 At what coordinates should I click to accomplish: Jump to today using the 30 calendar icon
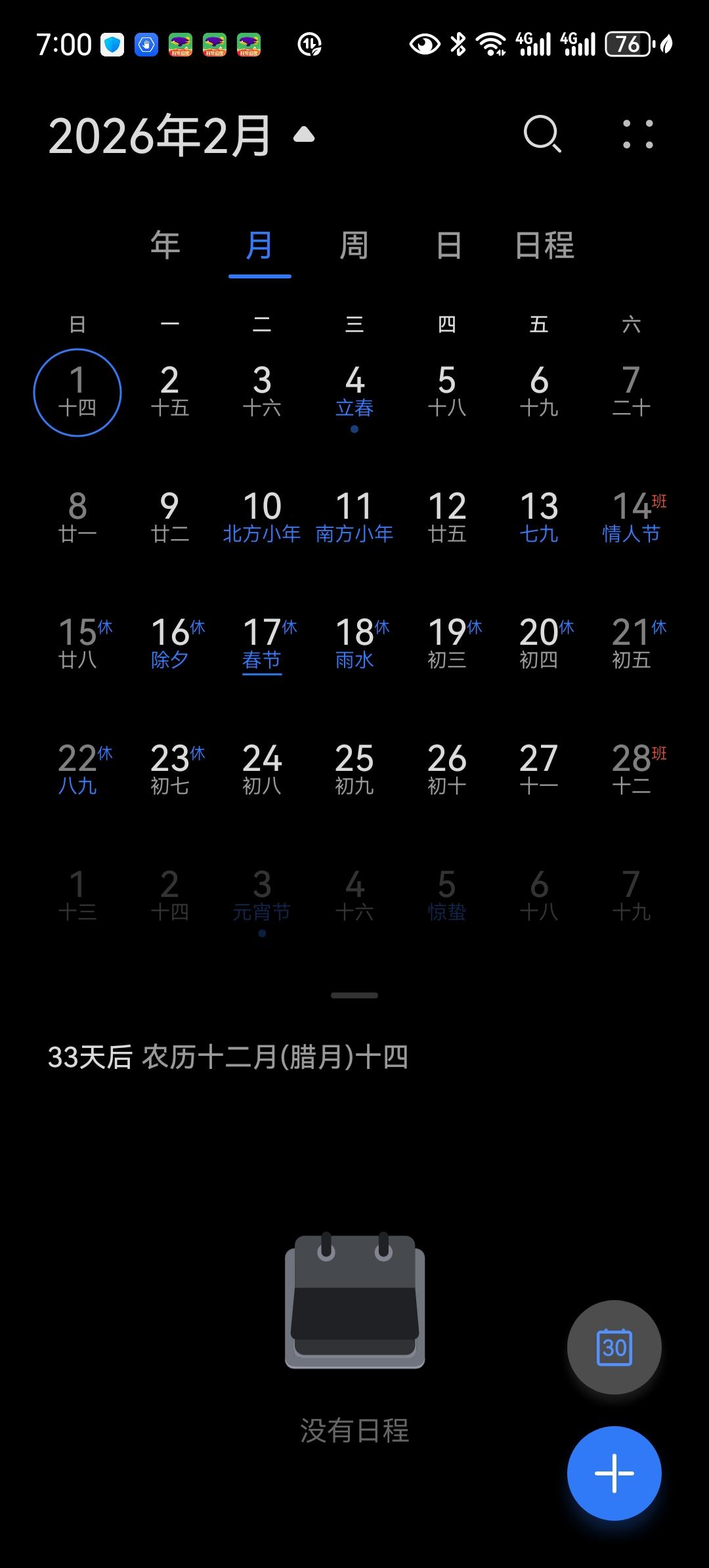pos(613,1347)
